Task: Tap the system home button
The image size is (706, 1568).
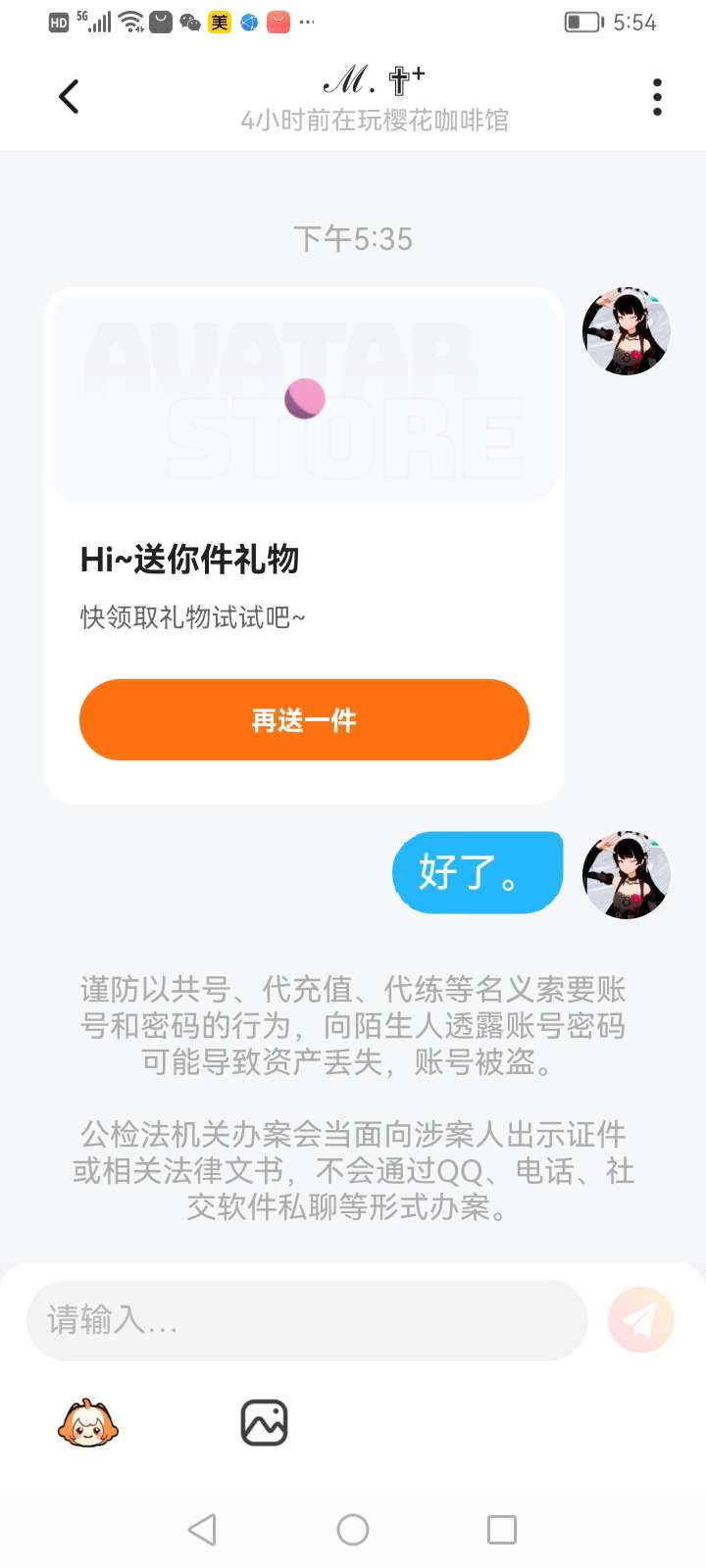Action: (353, 1530)
